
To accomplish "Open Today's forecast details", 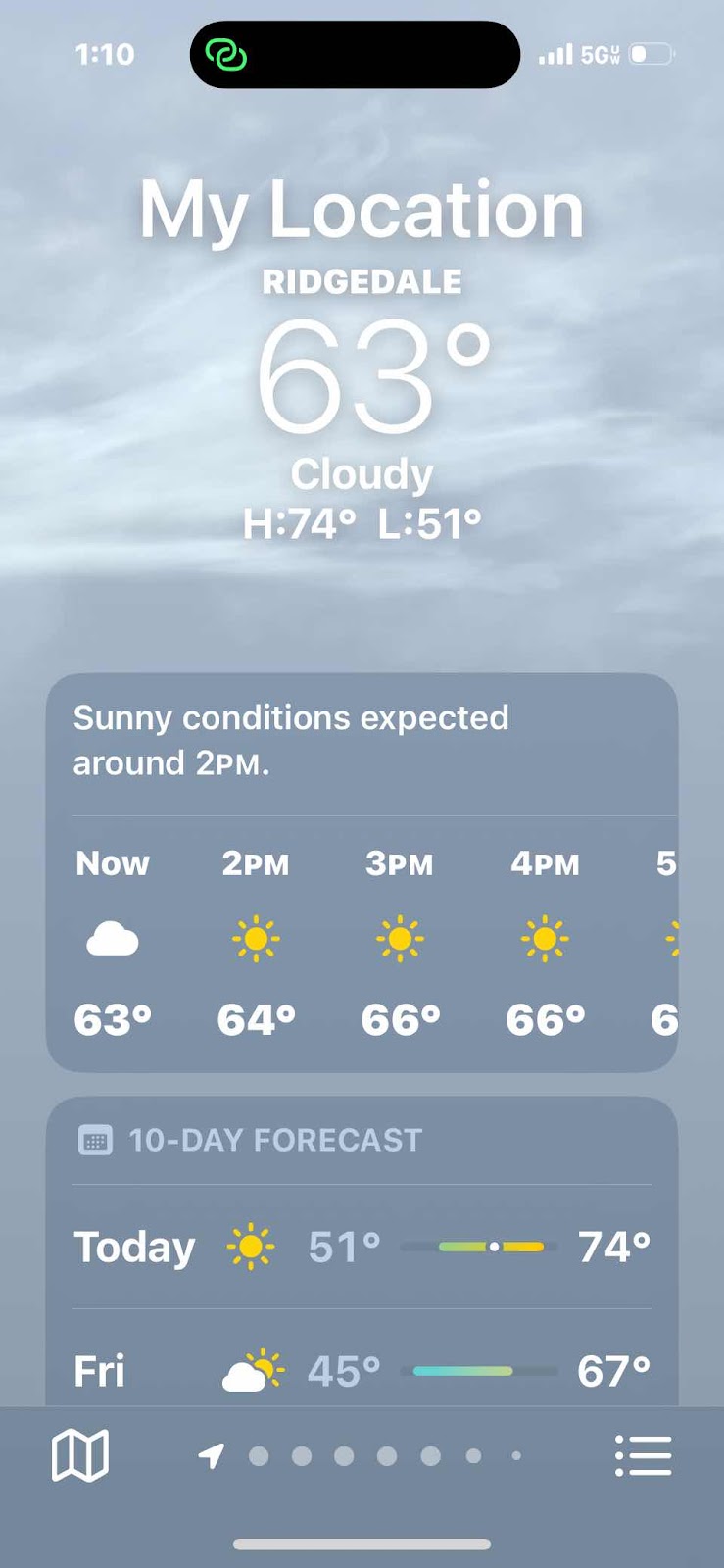I will point(362,1247).
